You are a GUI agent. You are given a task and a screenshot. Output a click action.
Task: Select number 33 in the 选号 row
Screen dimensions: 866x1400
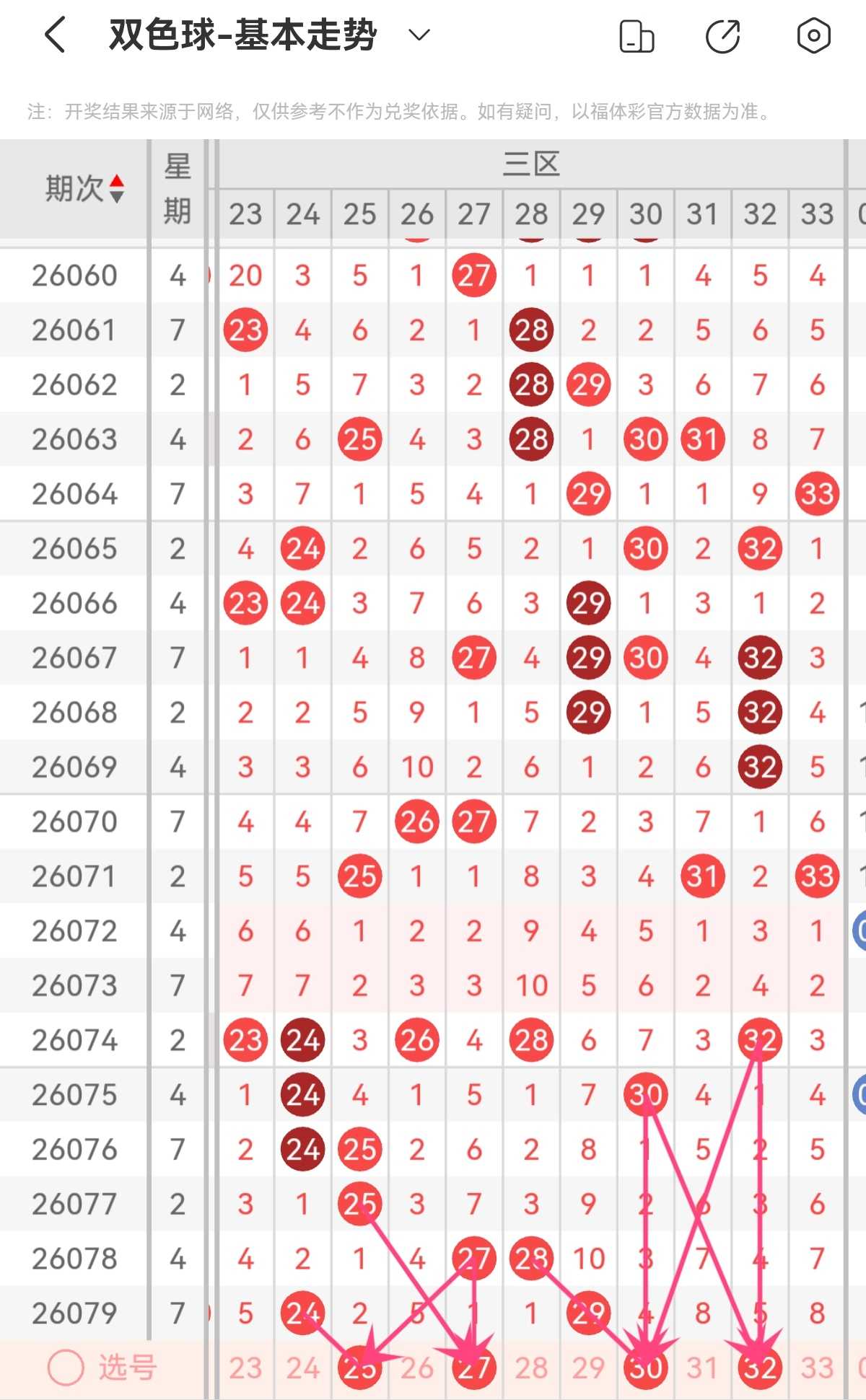pyautogui.click(x=817, y=1368)
